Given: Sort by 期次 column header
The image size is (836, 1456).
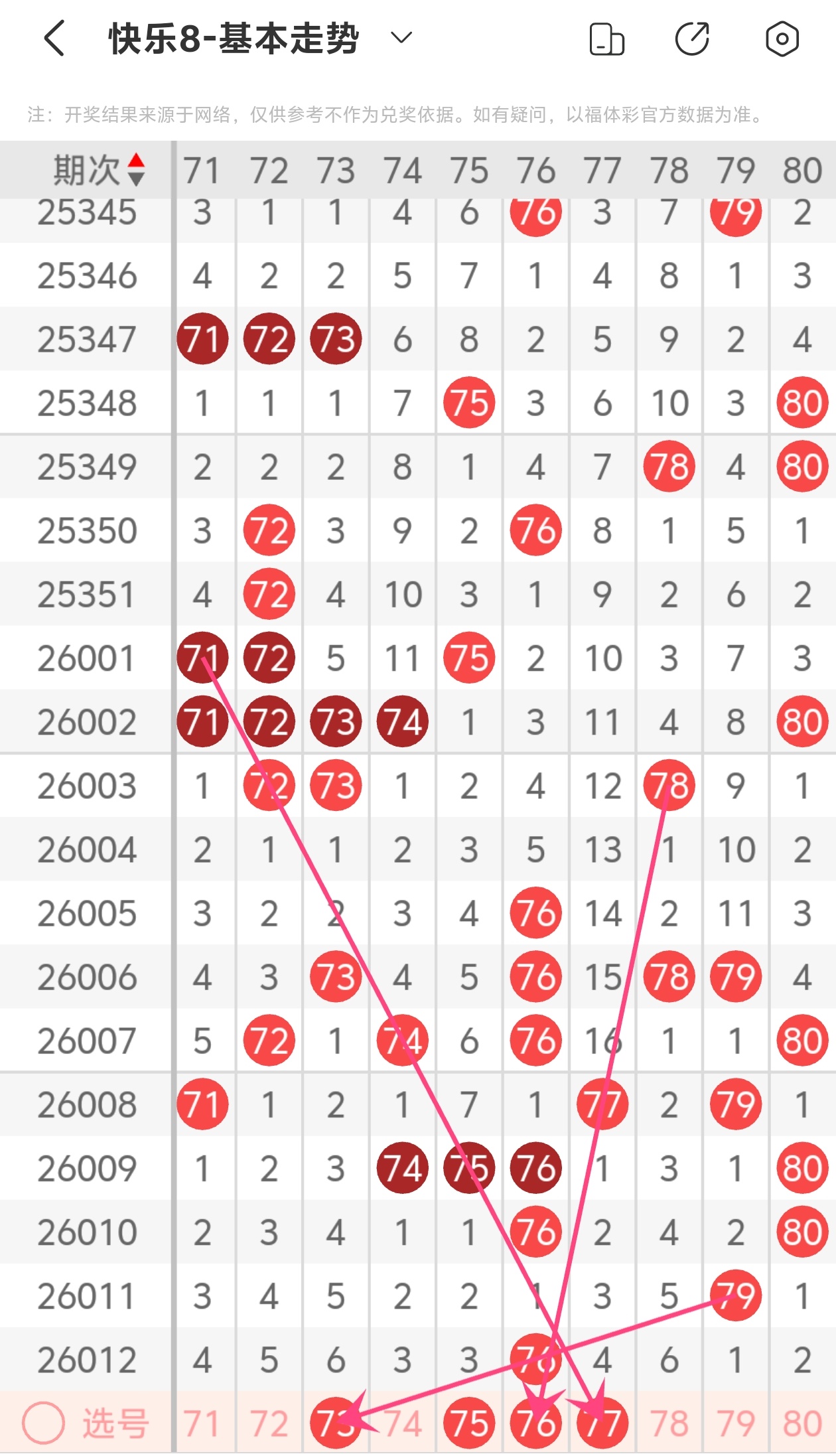Looking at the screenshot, I should tap(98, 170).
